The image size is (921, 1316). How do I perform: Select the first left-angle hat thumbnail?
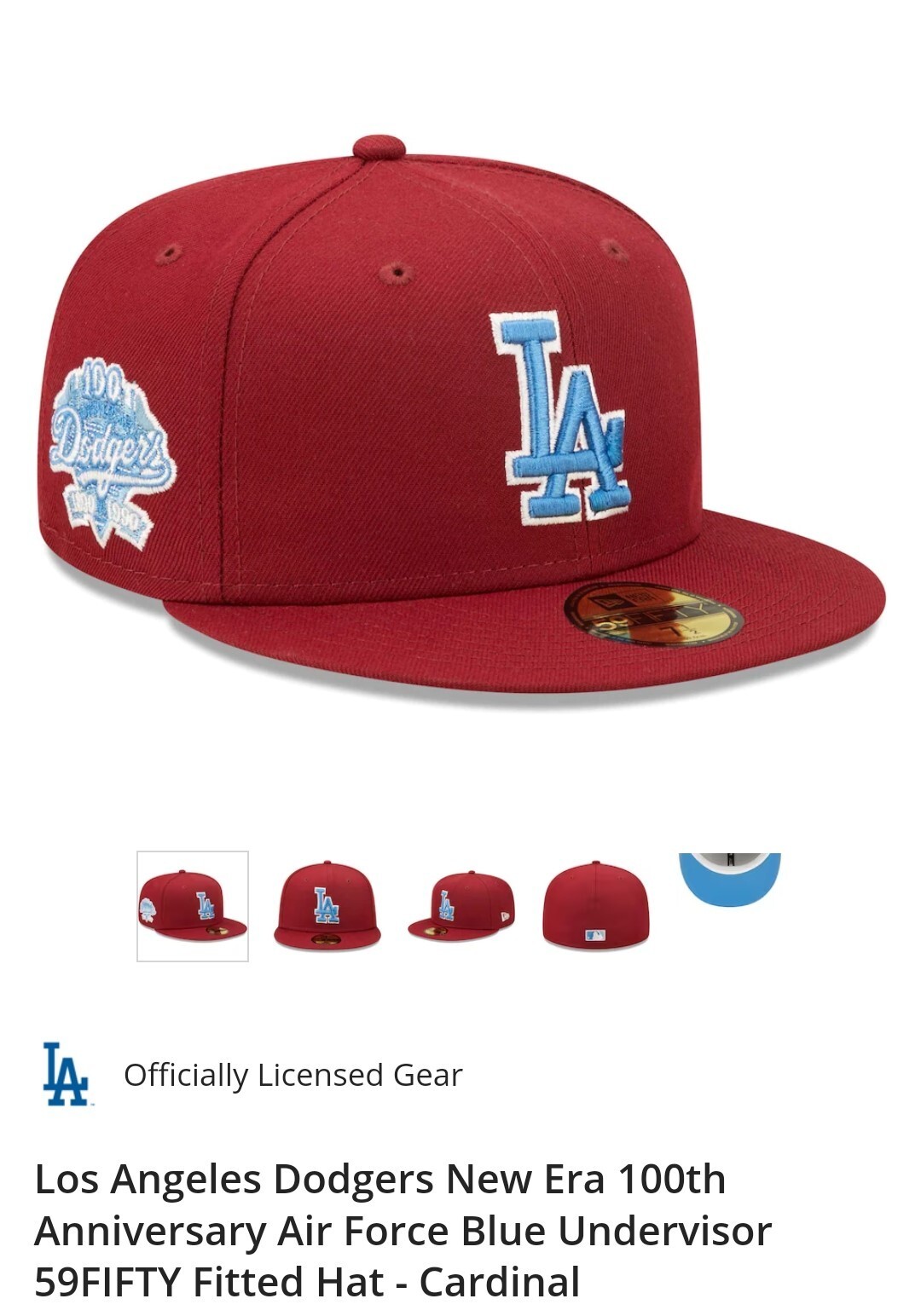coord(193,906)
